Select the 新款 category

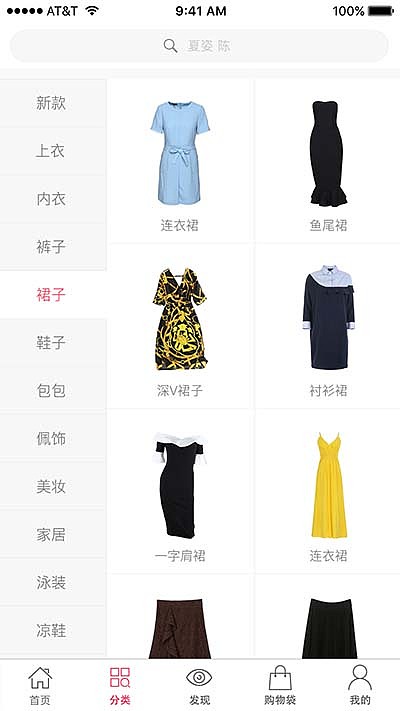[x=53, y=103]
